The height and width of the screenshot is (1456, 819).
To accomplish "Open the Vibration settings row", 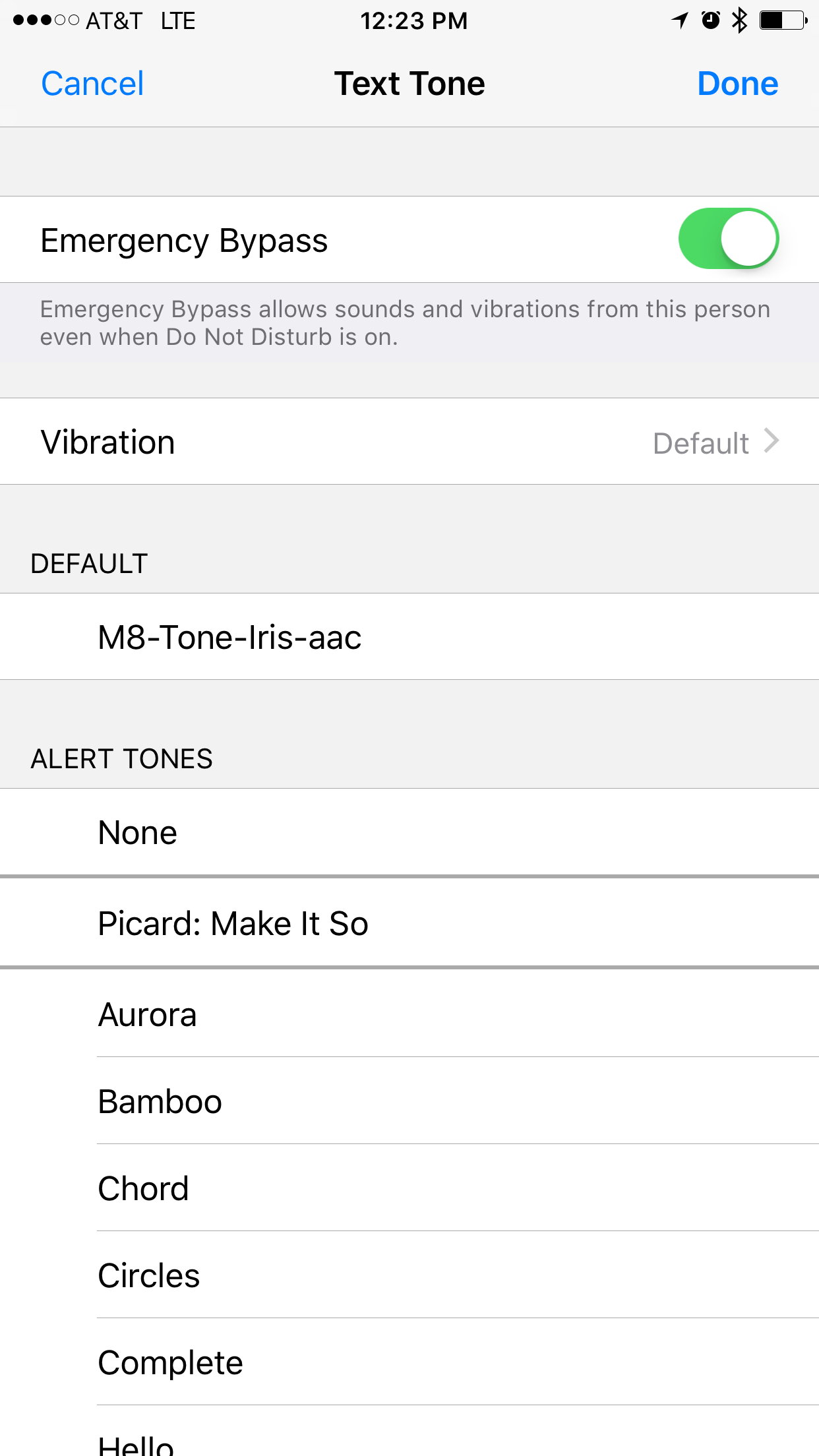I will [409, 442].
